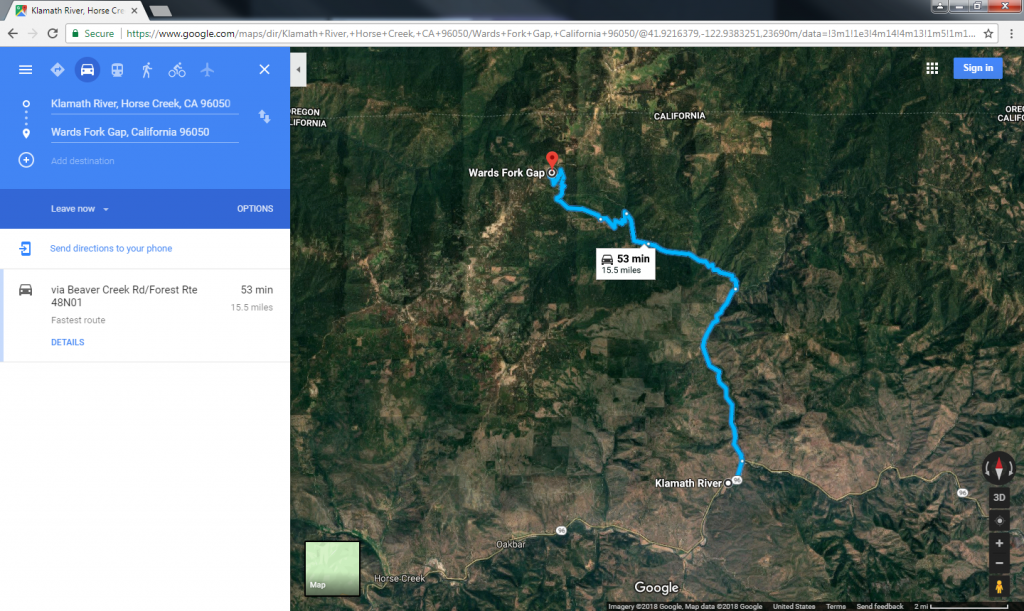The image size is (1024, 611).
Task: Select driving travel mode
Action: tap(87, 70)
